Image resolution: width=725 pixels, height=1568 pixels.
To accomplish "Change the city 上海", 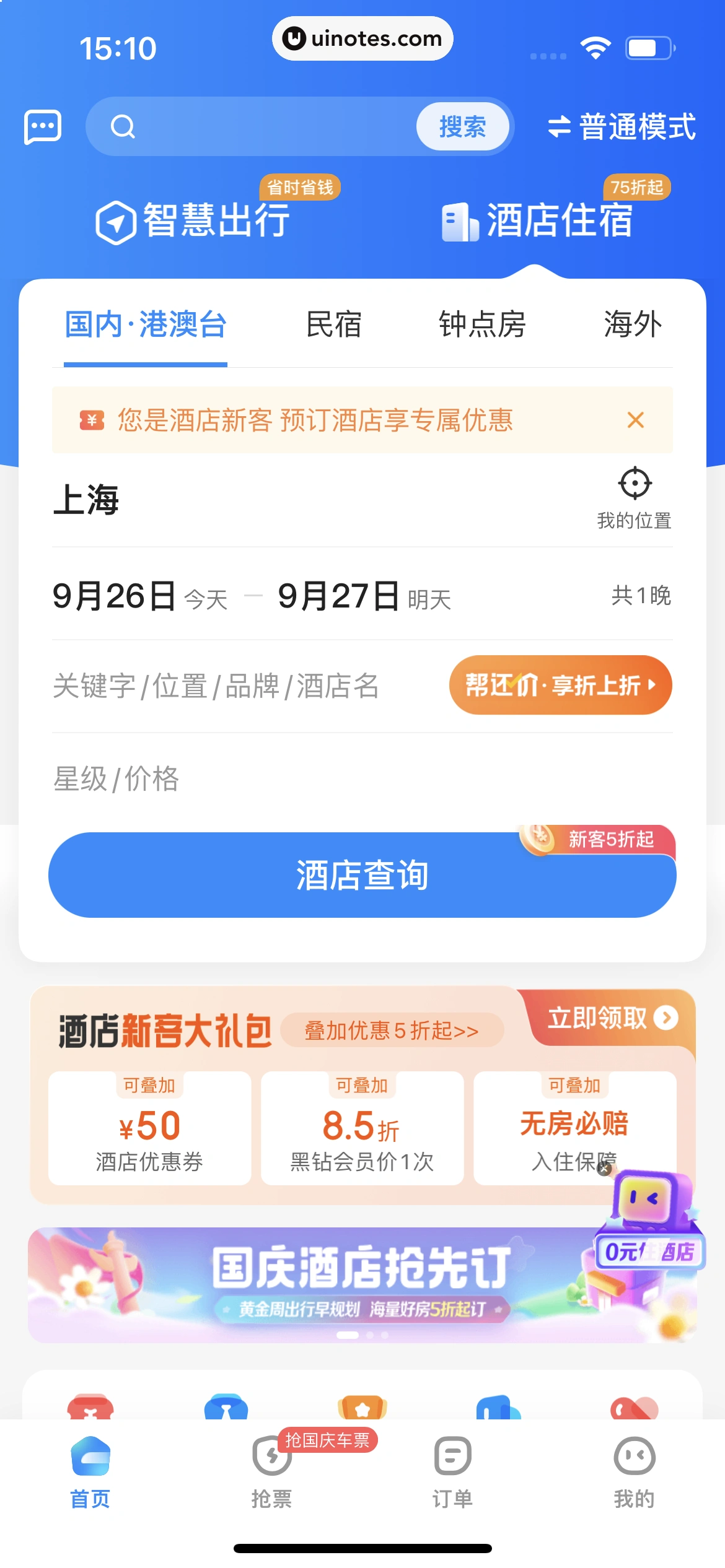I will coord(87,500).
